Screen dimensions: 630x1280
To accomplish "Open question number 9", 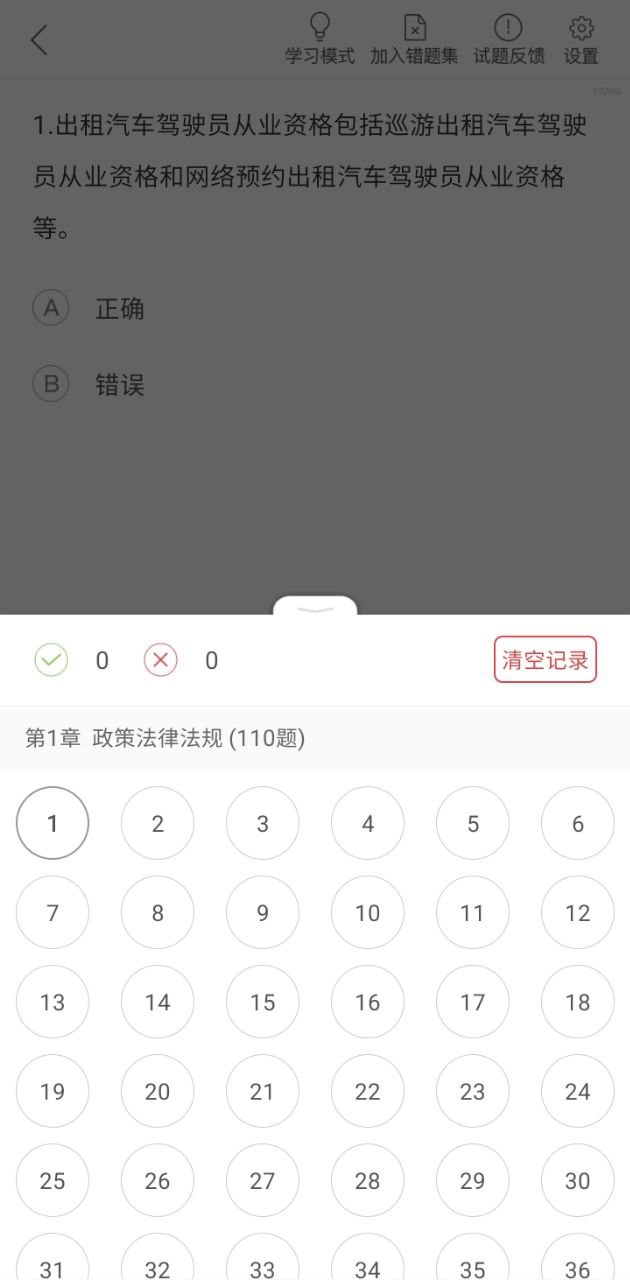I will [x=263, y=913].
